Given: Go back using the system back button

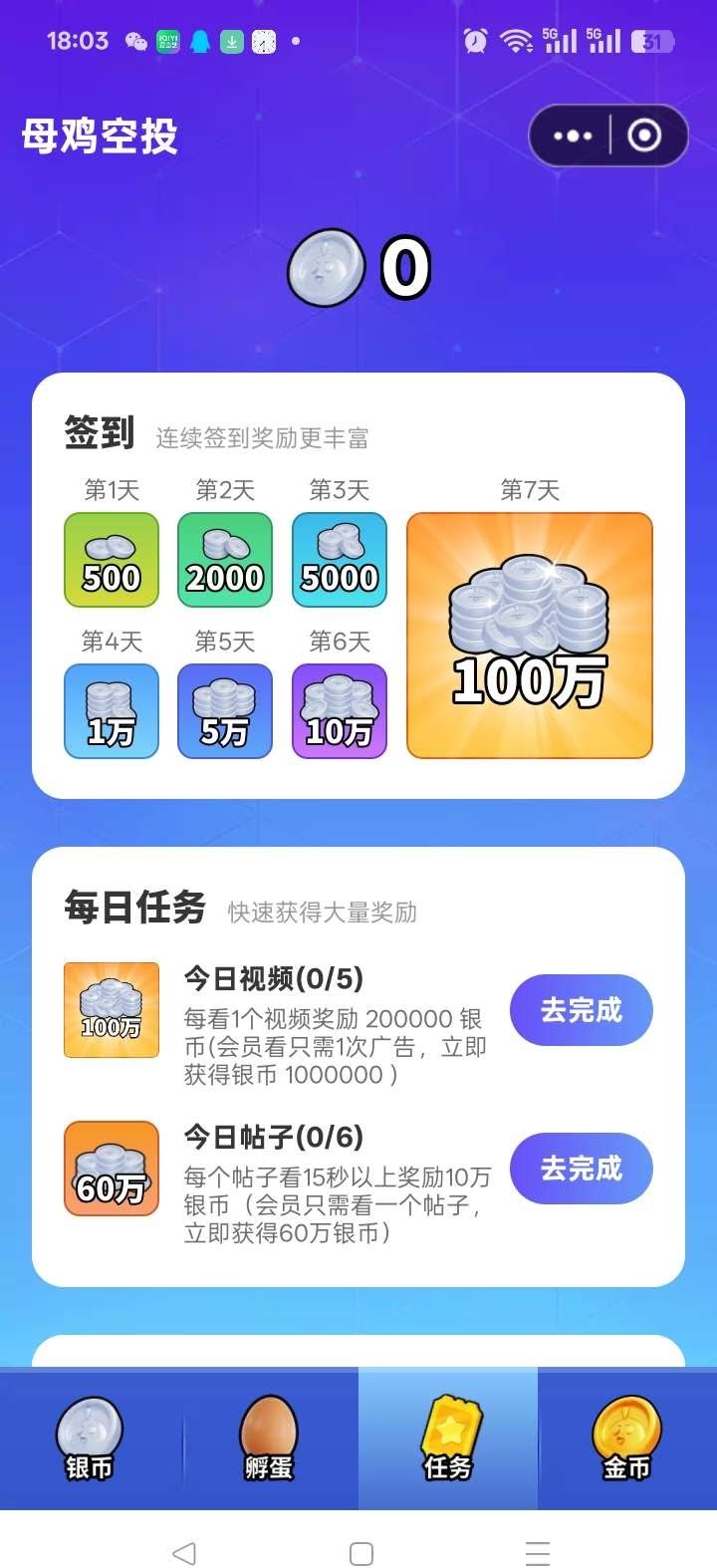Looking at the screenshot, I should click(183, 1553).
